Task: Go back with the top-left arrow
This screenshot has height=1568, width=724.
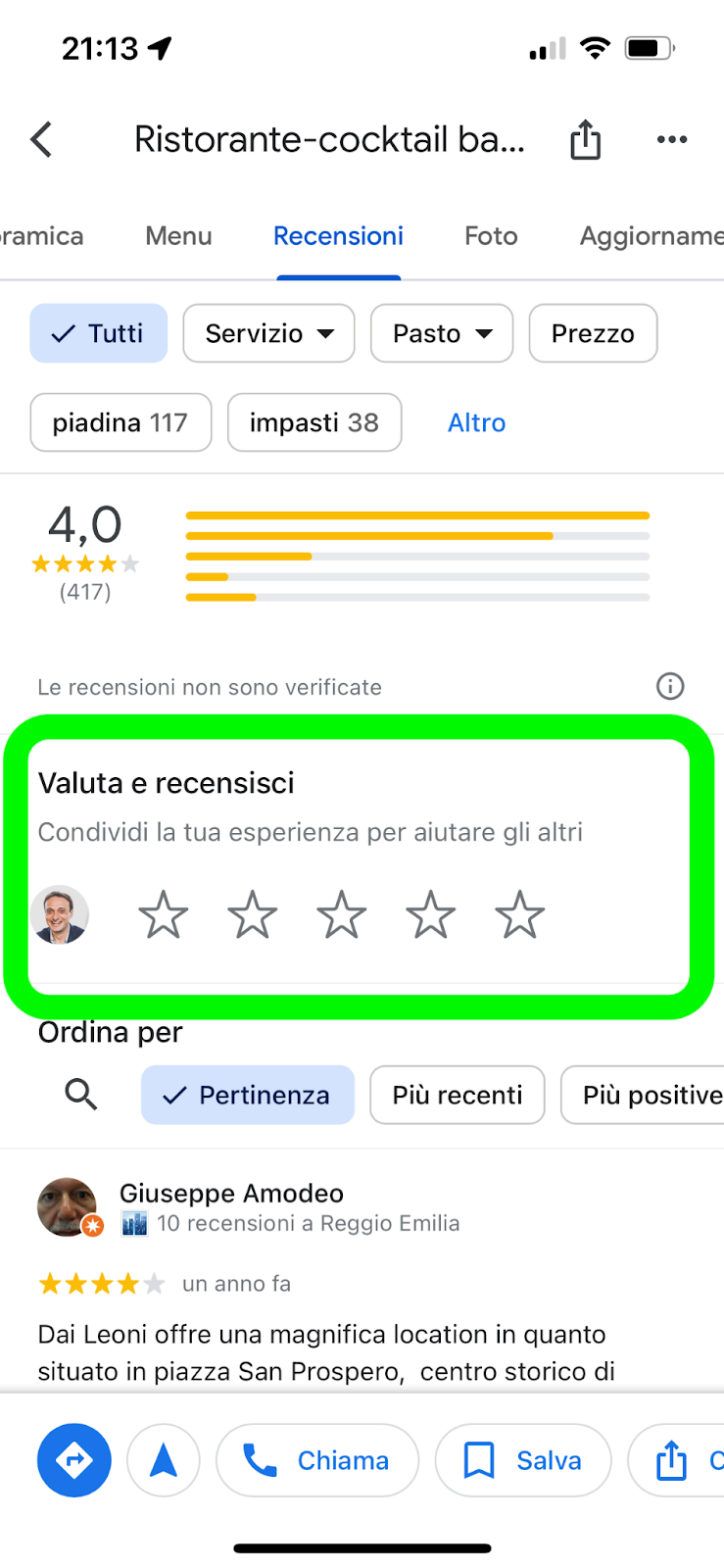Action: pyautogui.click(x=41, y=139)
